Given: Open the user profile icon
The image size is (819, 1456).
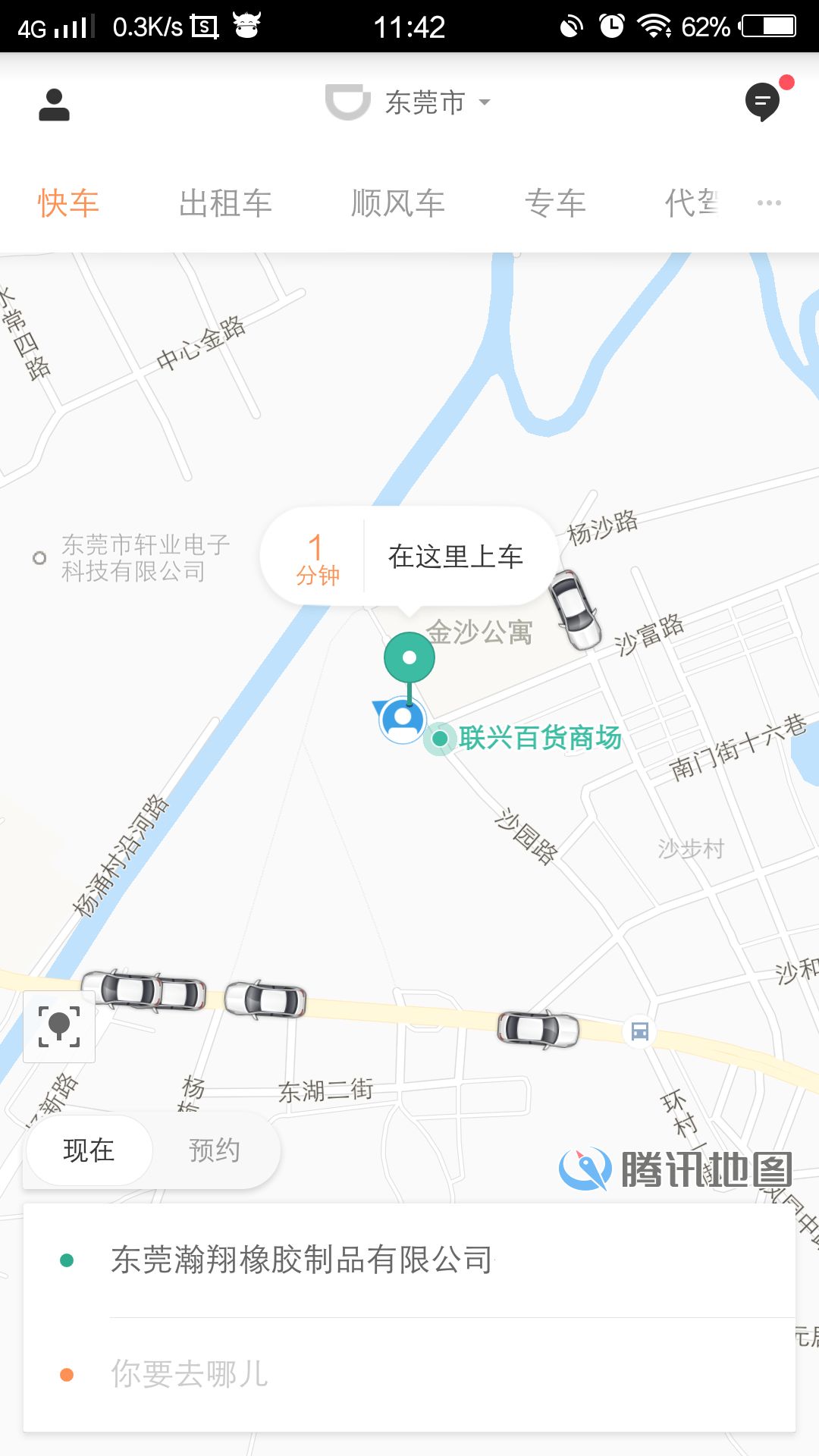Looking at the screenshot, I should point(54,105).
